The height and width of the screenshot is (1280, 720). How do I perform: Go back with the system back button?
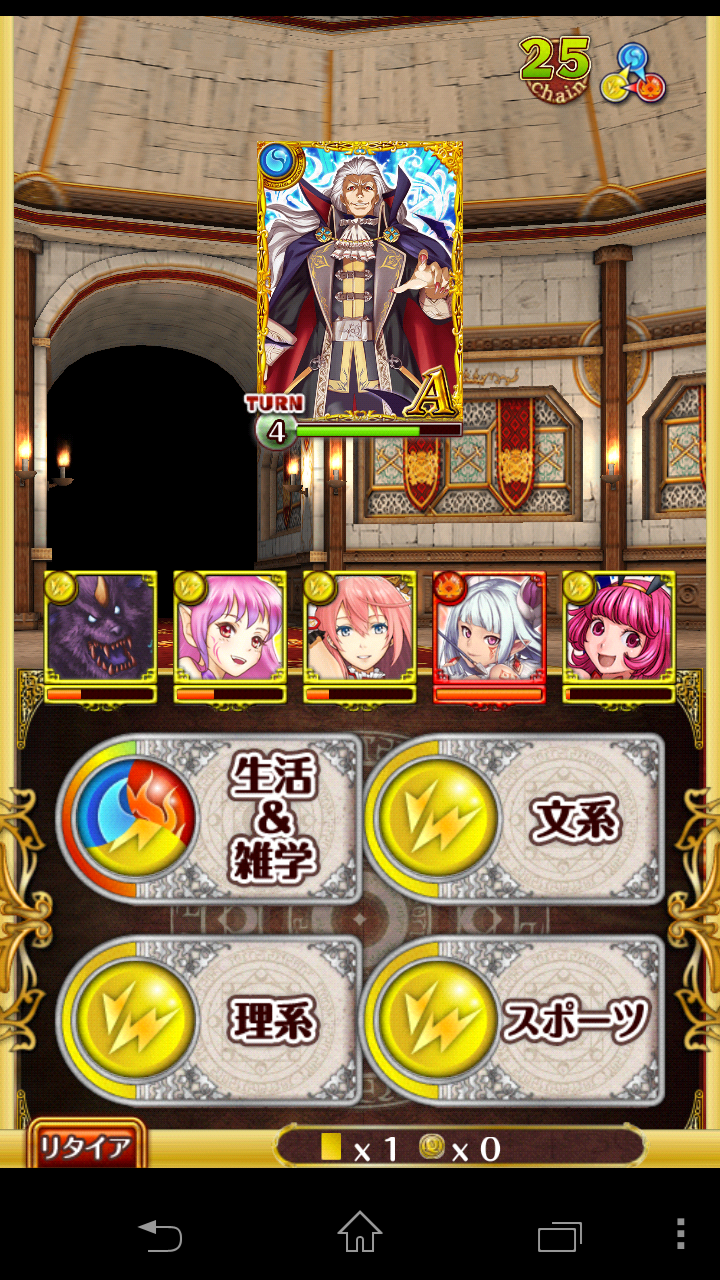pyautogui.click(x=160, y=1235)
